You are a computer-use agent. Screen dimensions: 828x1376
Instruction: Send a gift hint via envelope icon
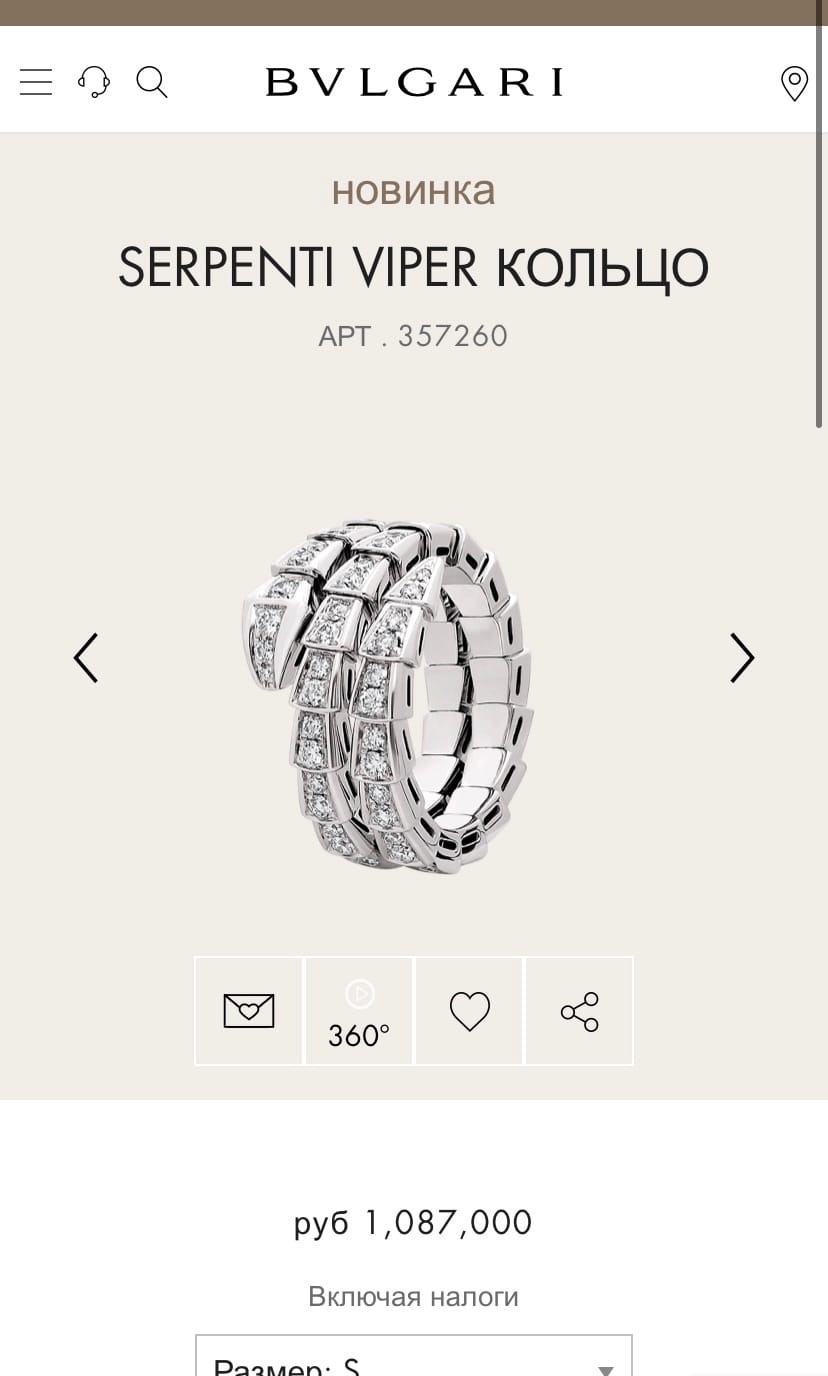tap(249, 1011)
